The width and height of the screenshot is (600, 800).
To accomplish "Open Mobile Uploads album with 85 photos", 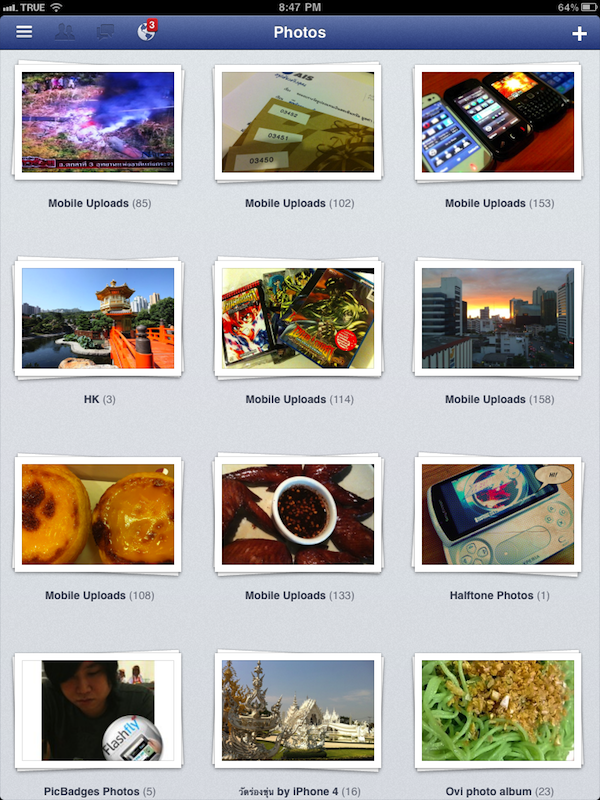I will (x=98, y=122).
